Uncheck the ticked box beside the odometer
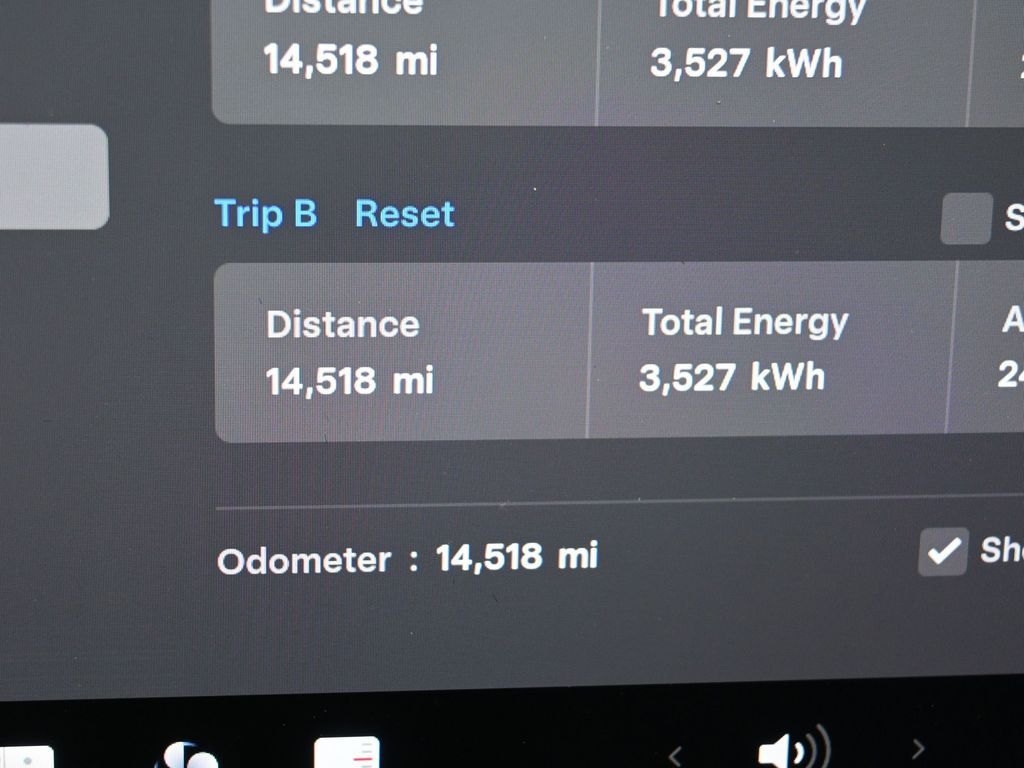The height and width of the screenshot is (768, 1024). [x=943, y=551]
